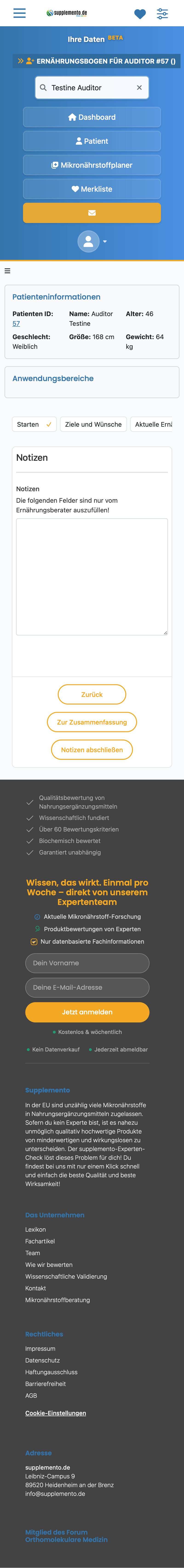Viewport: 184px width, 1568px height.
Task: Tap the Dein Vorname input field
Action: 87,963
